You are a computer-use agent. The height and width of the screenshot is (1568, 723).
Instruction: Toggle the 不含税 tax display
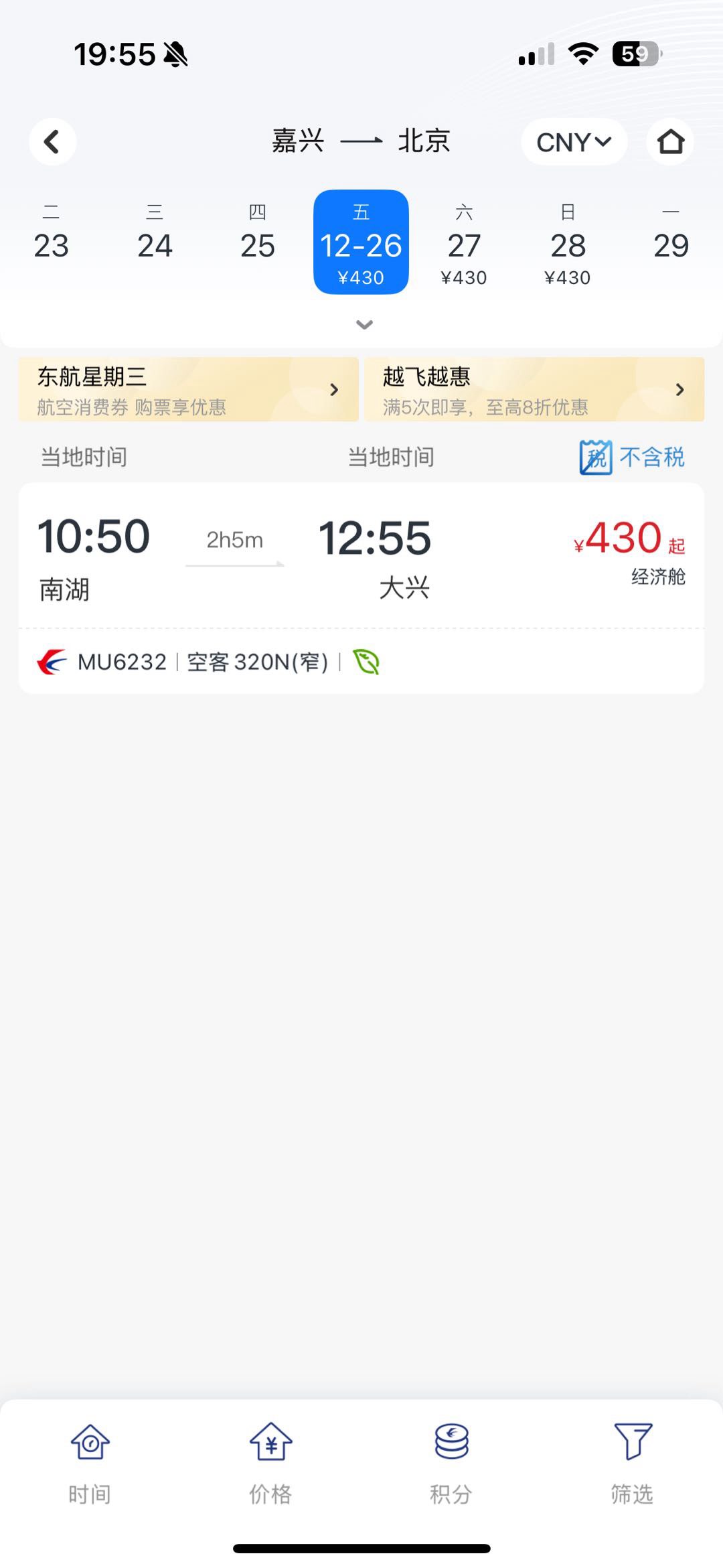(x=632, y=457)
